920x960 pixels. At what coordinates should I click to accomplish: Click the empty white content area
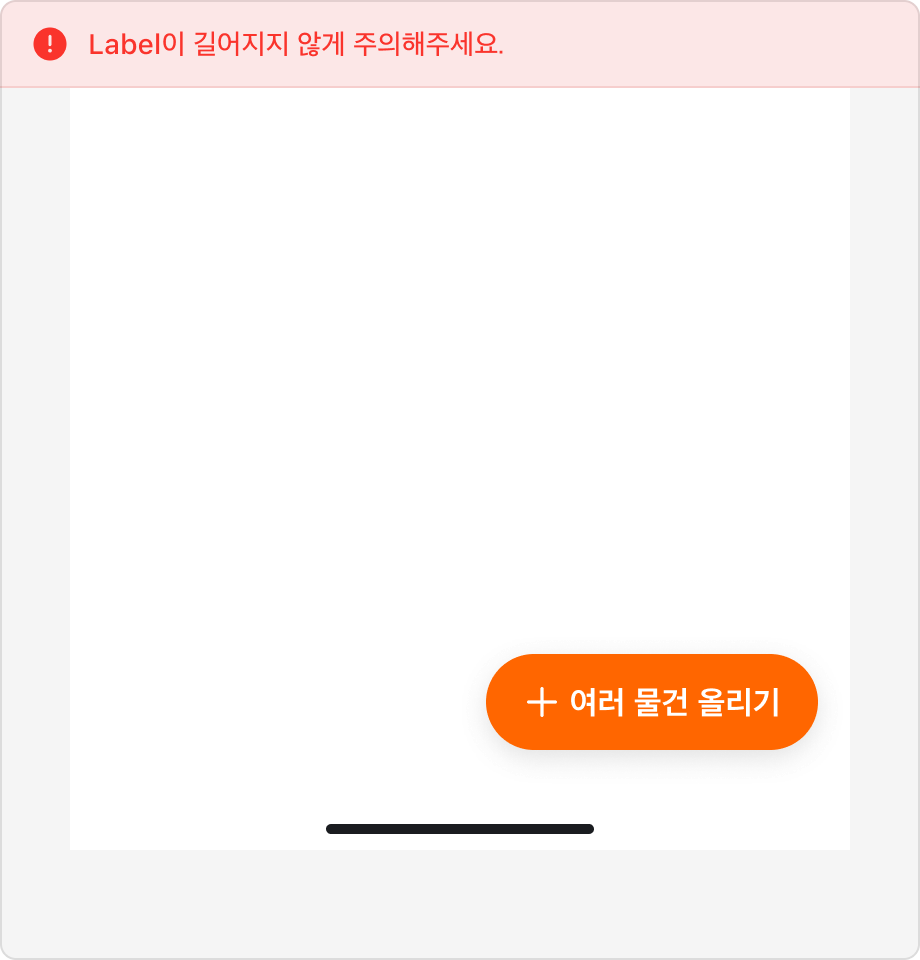(300, 400)
